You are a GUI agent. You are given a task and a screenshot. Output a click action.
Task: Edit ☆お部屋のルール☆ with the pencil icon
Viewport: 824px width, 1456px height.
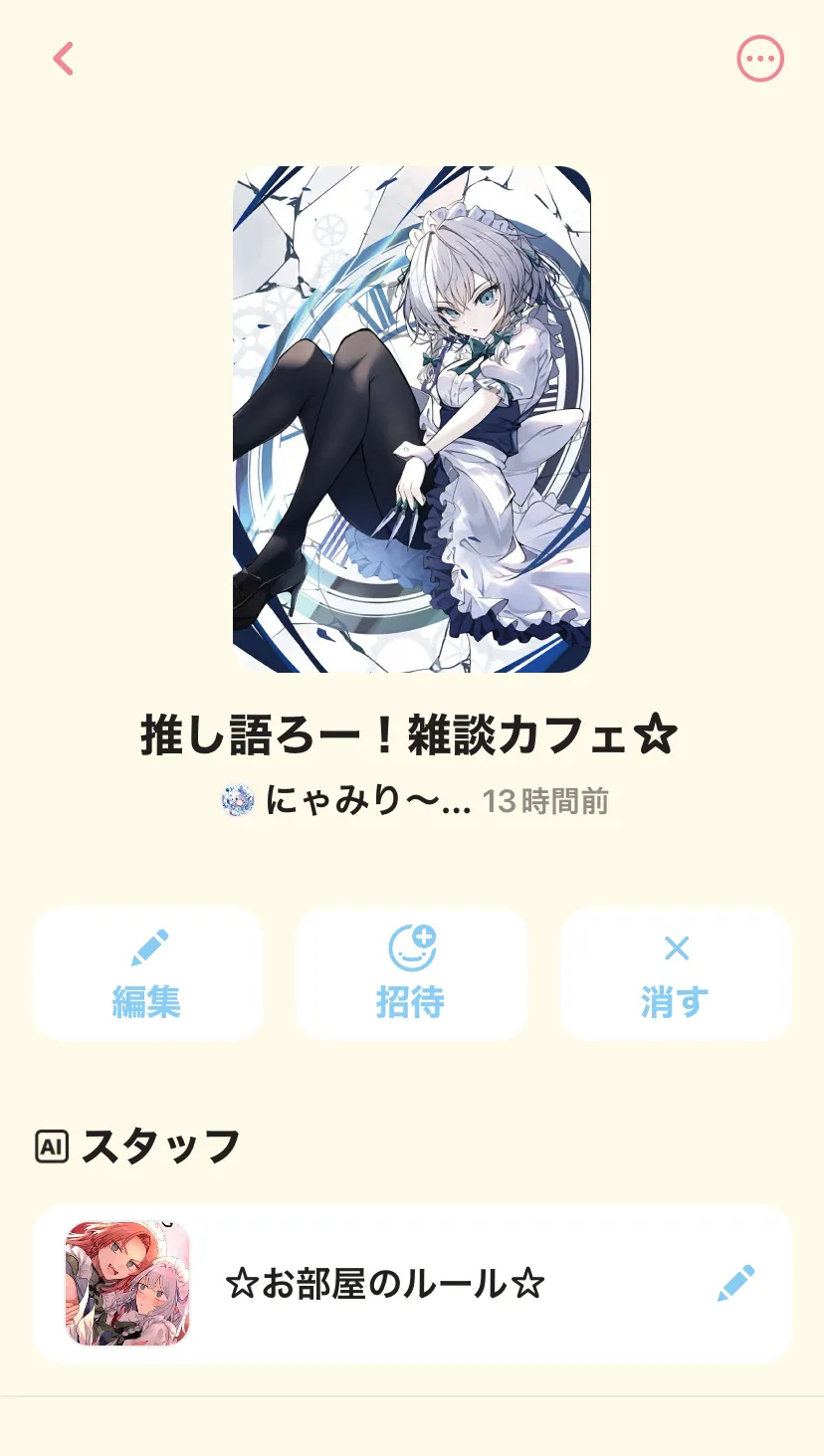tap(736, 1284)
